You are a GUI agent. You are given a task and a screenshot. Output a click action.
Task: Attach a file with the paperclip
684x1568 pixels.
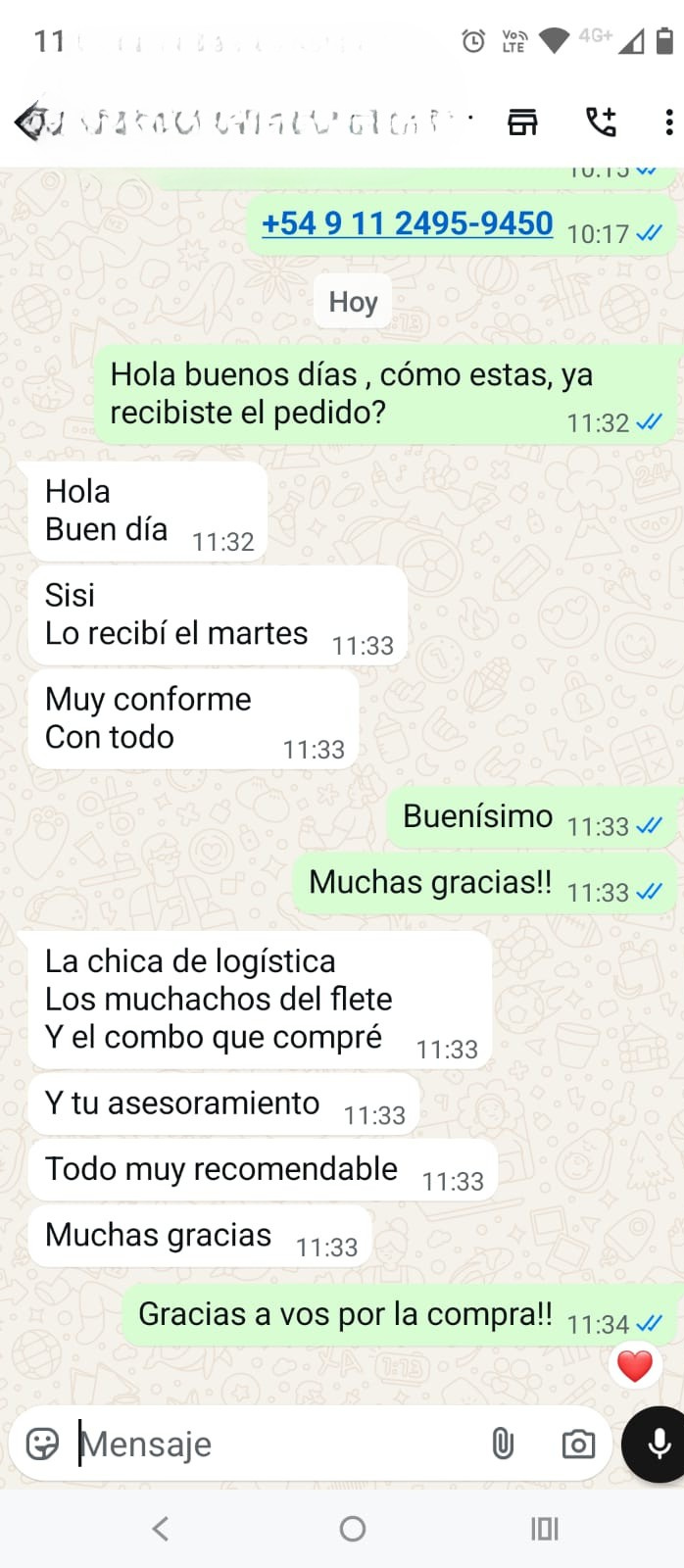503,1444
